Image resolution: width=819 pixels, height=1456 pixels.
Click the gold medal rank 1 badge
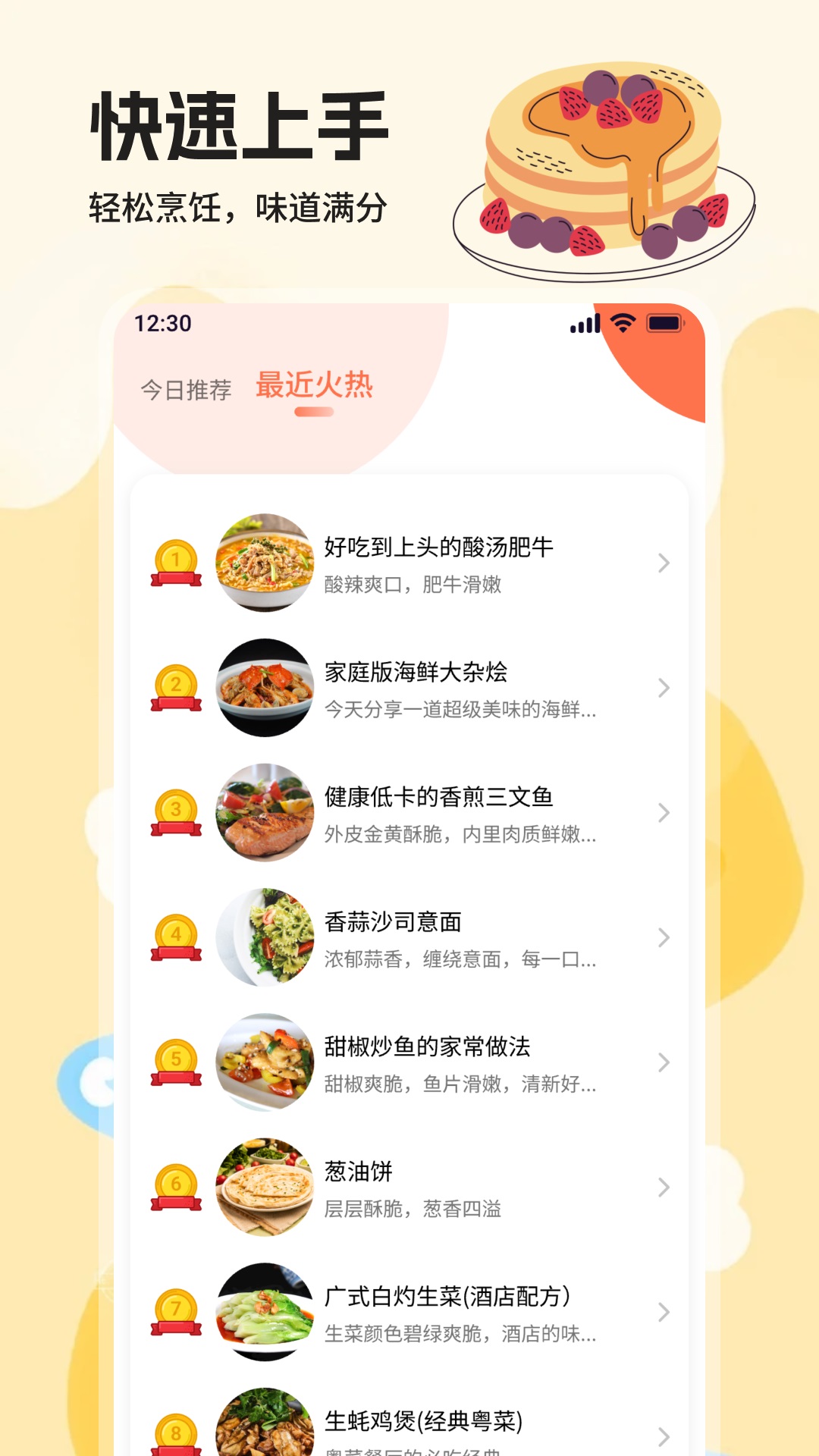pyautogui.click(x=176, y=563)
